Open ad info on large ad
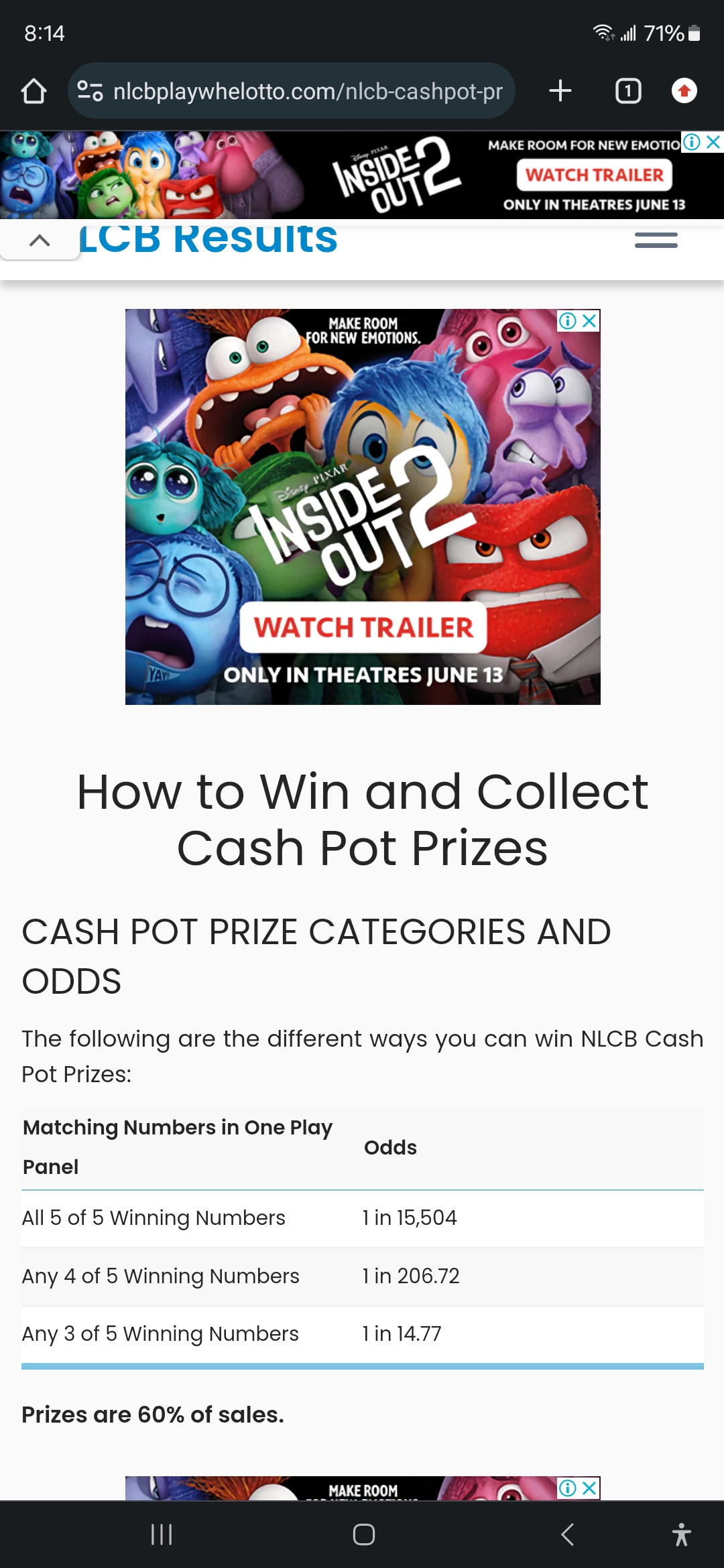724x1568 pixels. click(567, 321)
